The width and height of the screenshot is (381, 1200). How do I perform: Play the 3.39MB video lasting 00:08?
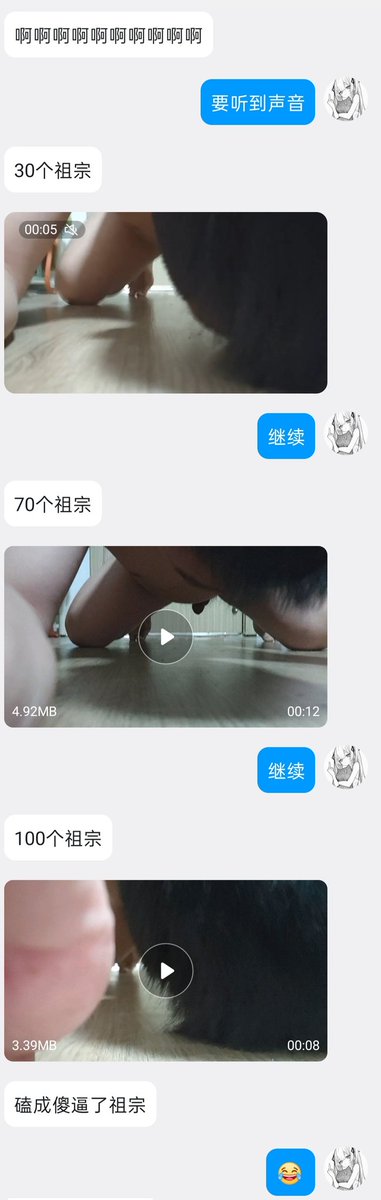pos(166,970)
